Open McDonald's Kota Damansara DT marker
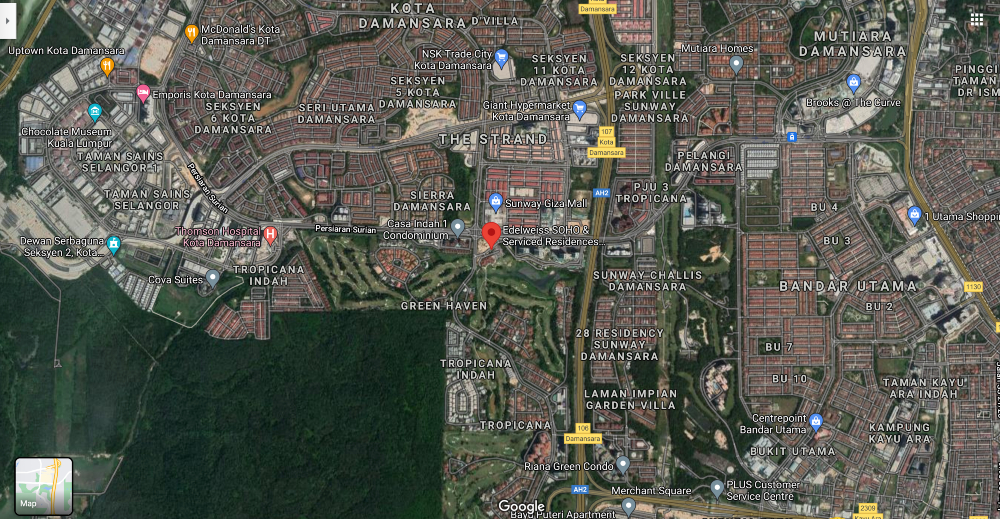Image resolution: width=1000 pixels, height=519 pixels. pos(192,34)
